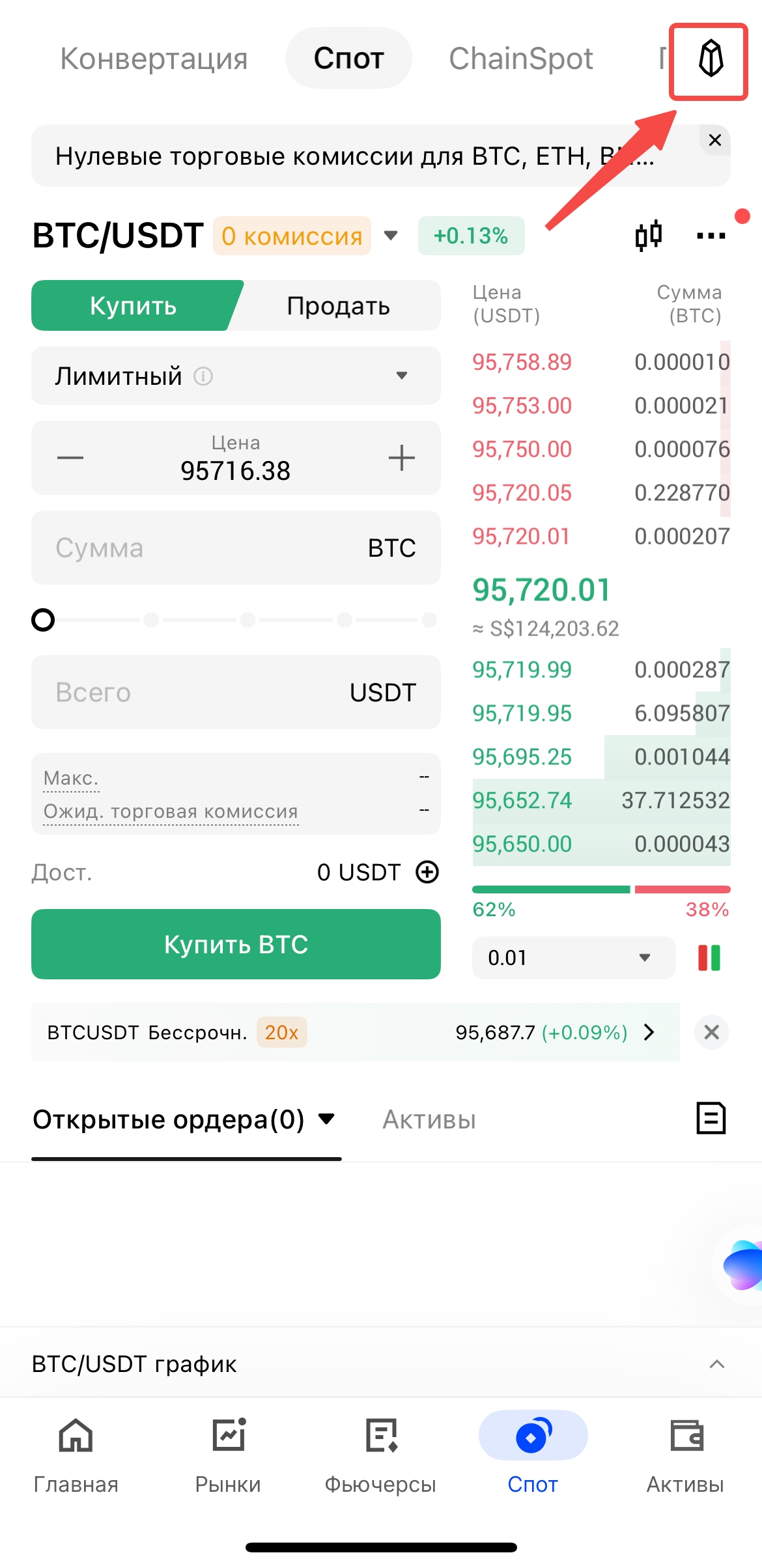Open the candlestick chart icon

649,235
